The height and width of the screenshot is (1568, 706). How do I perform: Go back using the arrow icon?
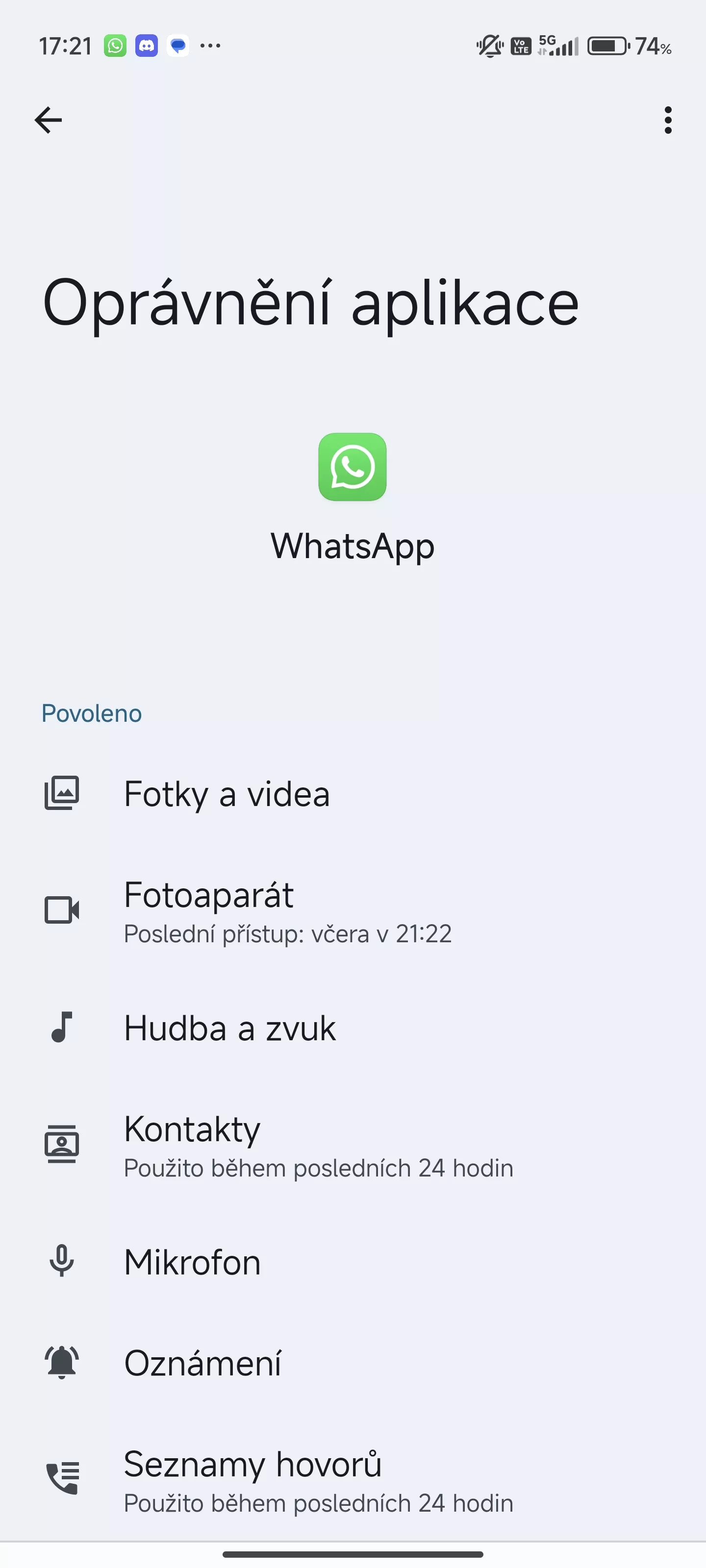(48, 120)
